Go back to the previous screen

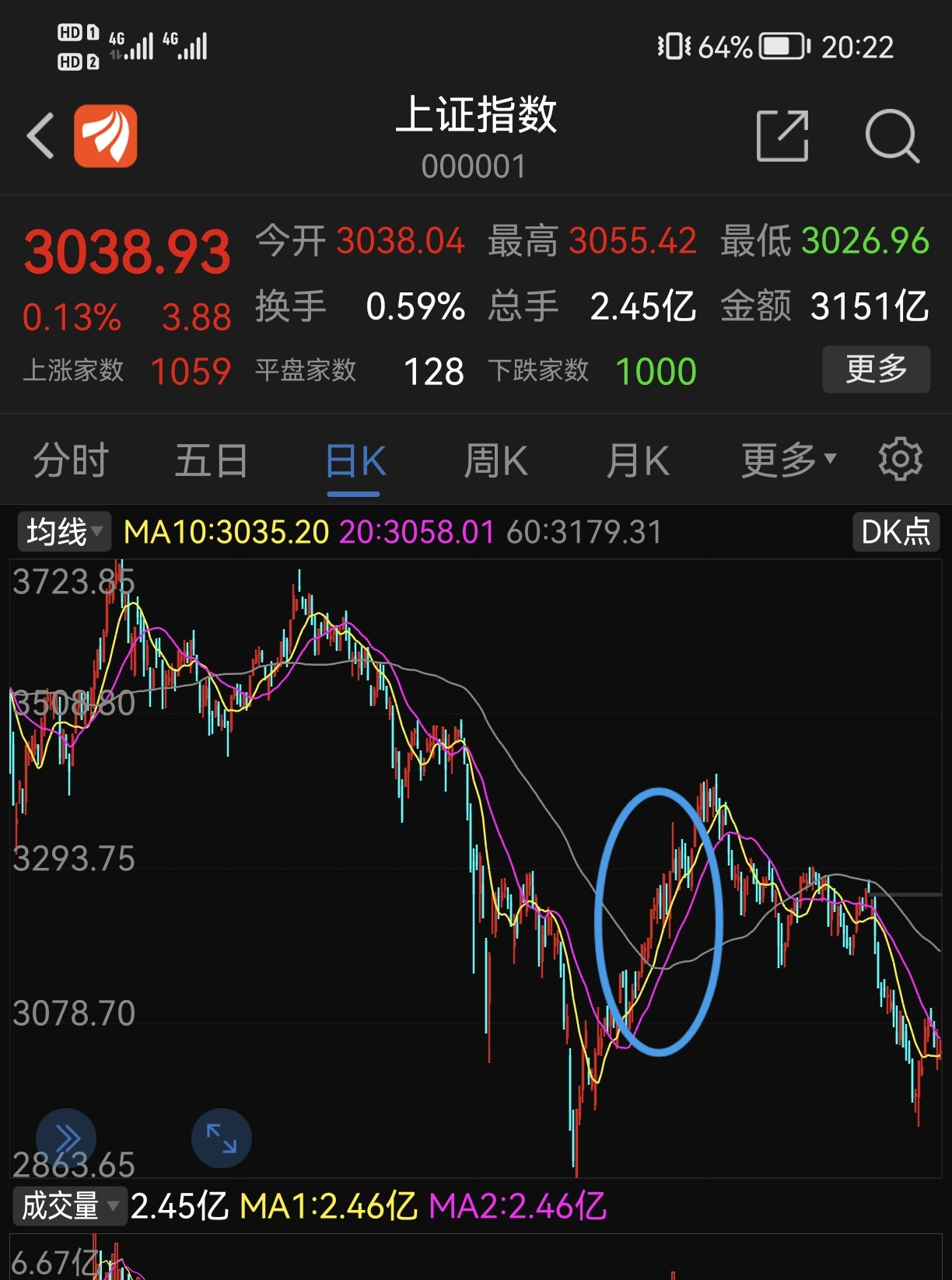(x=41, y=136)
